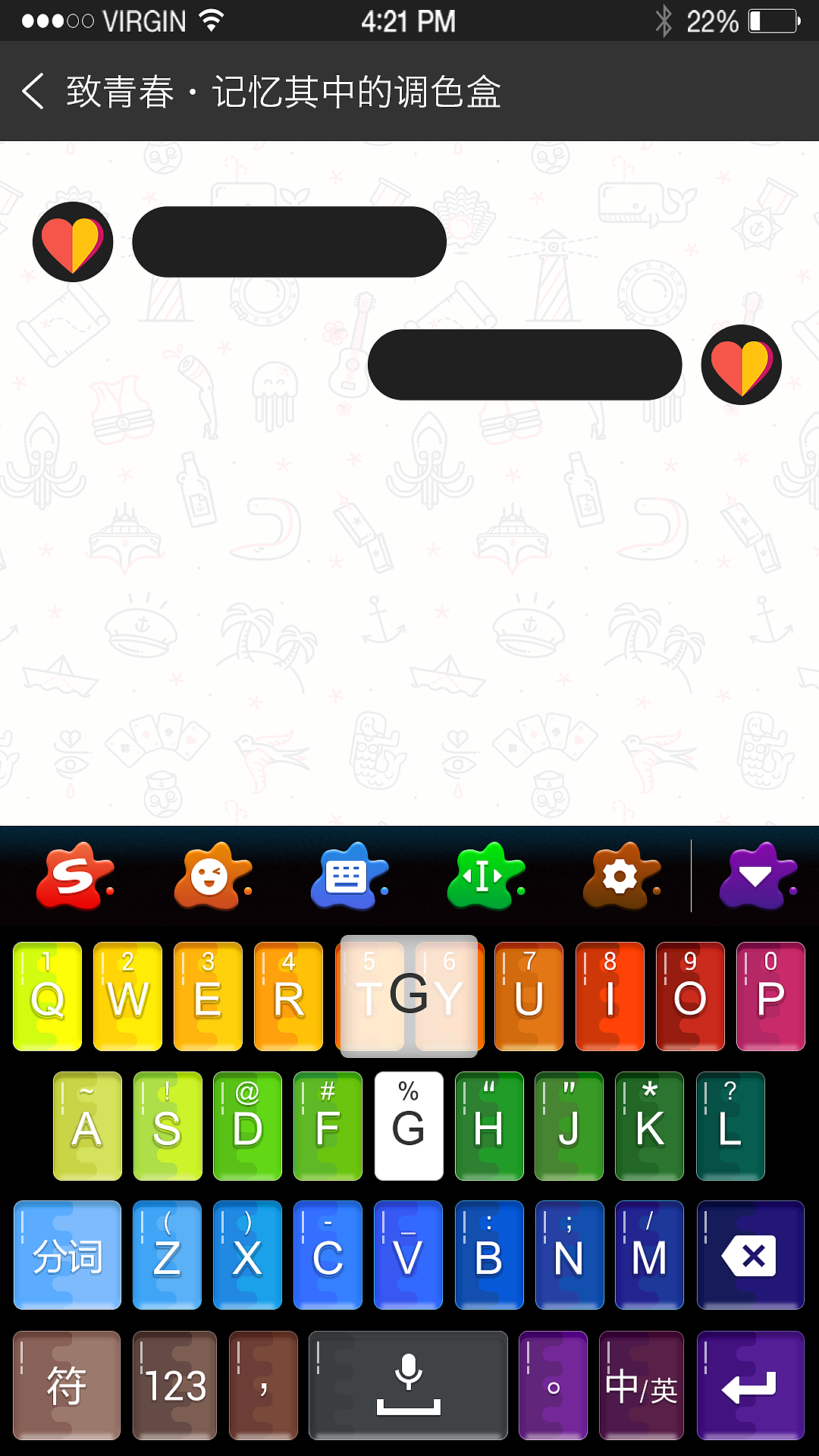Tap the backspace delete key
819x1456 pixels.
point(750,1255)
